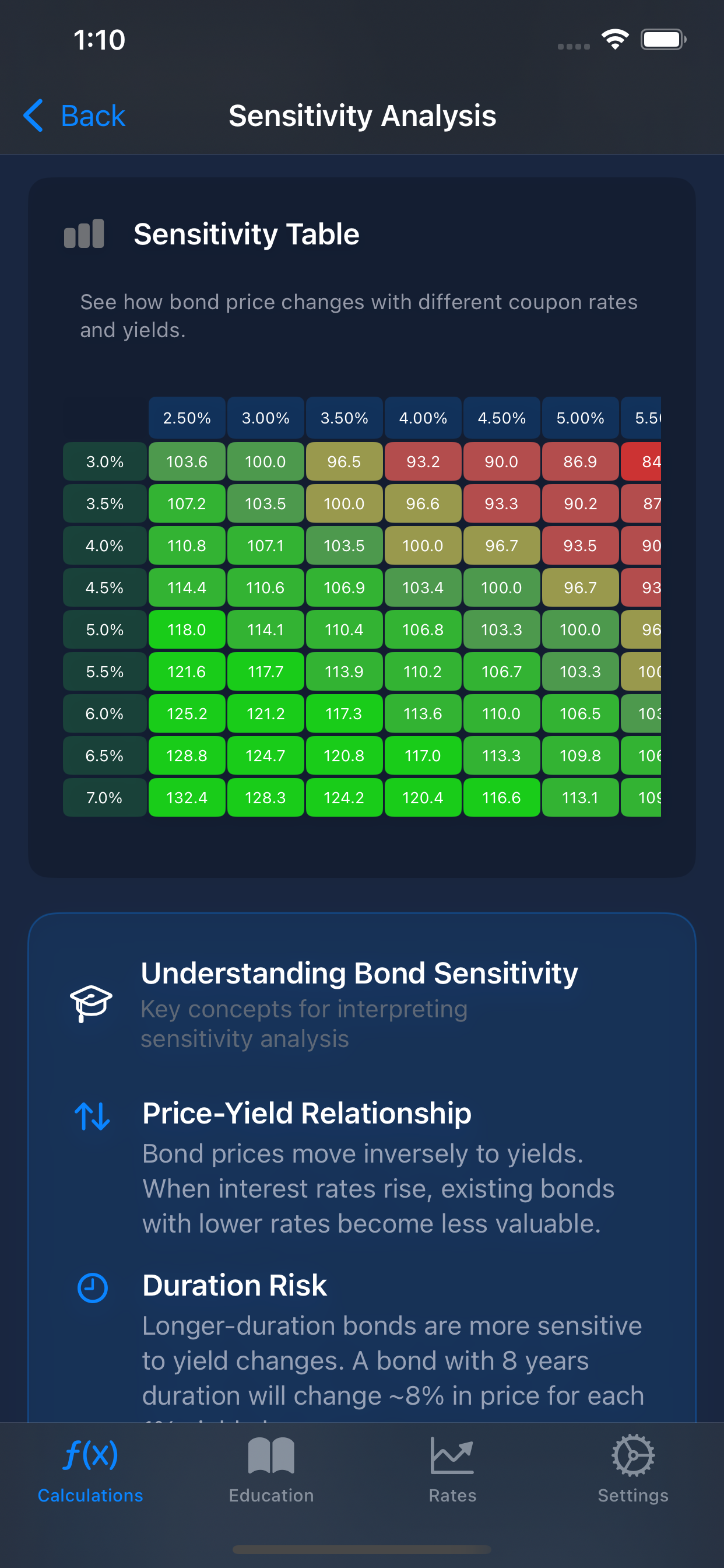Select the 2.50% column header

point(186,418)
